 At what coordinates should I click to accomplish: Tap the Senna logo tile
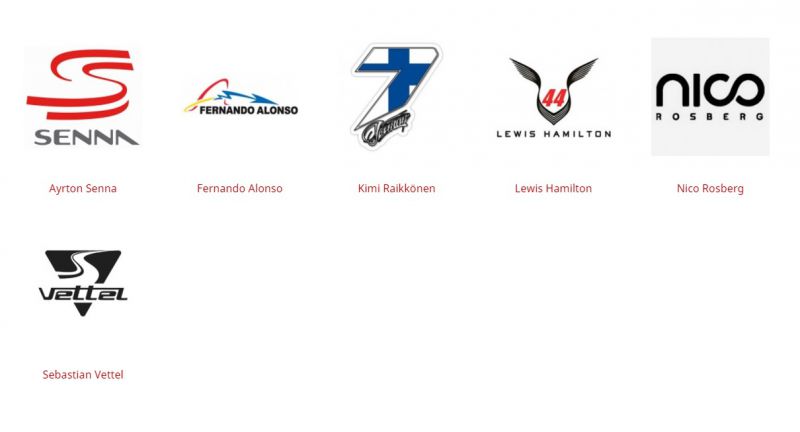(83, 97)
